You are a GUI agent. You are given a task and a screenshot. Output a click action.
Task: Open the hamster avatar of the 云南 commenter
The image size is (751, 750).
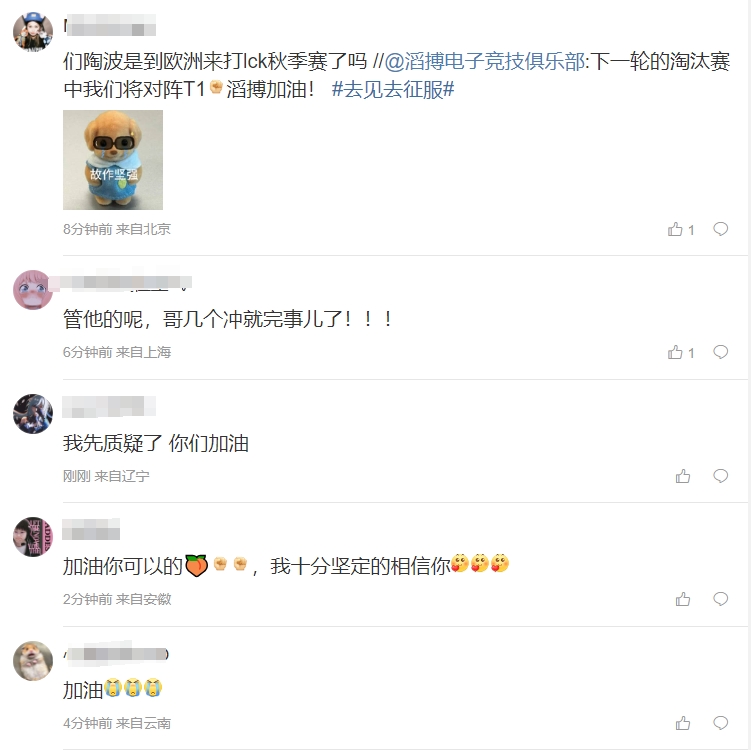pyautogui.click(x=33, y=661)
